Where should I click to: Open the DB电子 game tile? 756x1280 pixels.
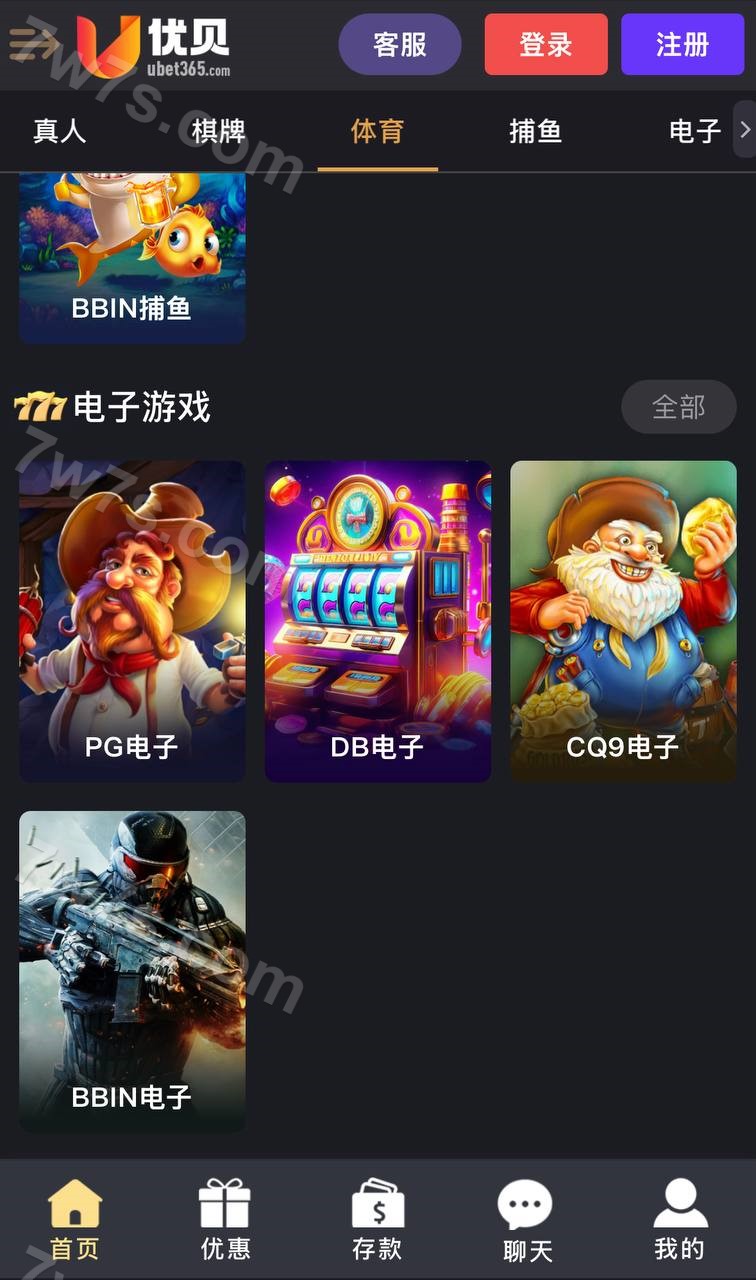point(377,621)
